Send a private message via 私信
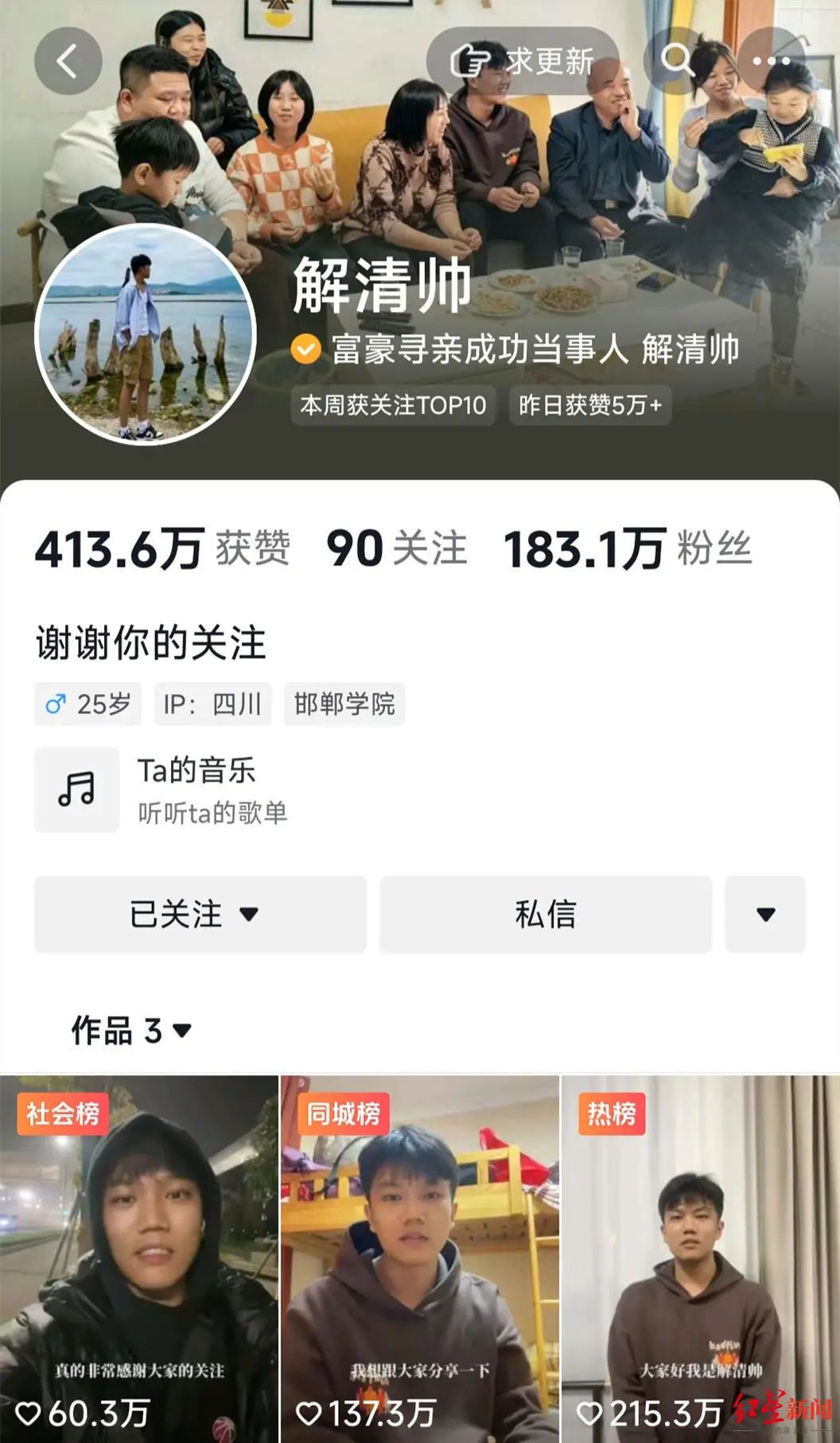Viewport: 840px width, 1443px height. tap(545, 914)
